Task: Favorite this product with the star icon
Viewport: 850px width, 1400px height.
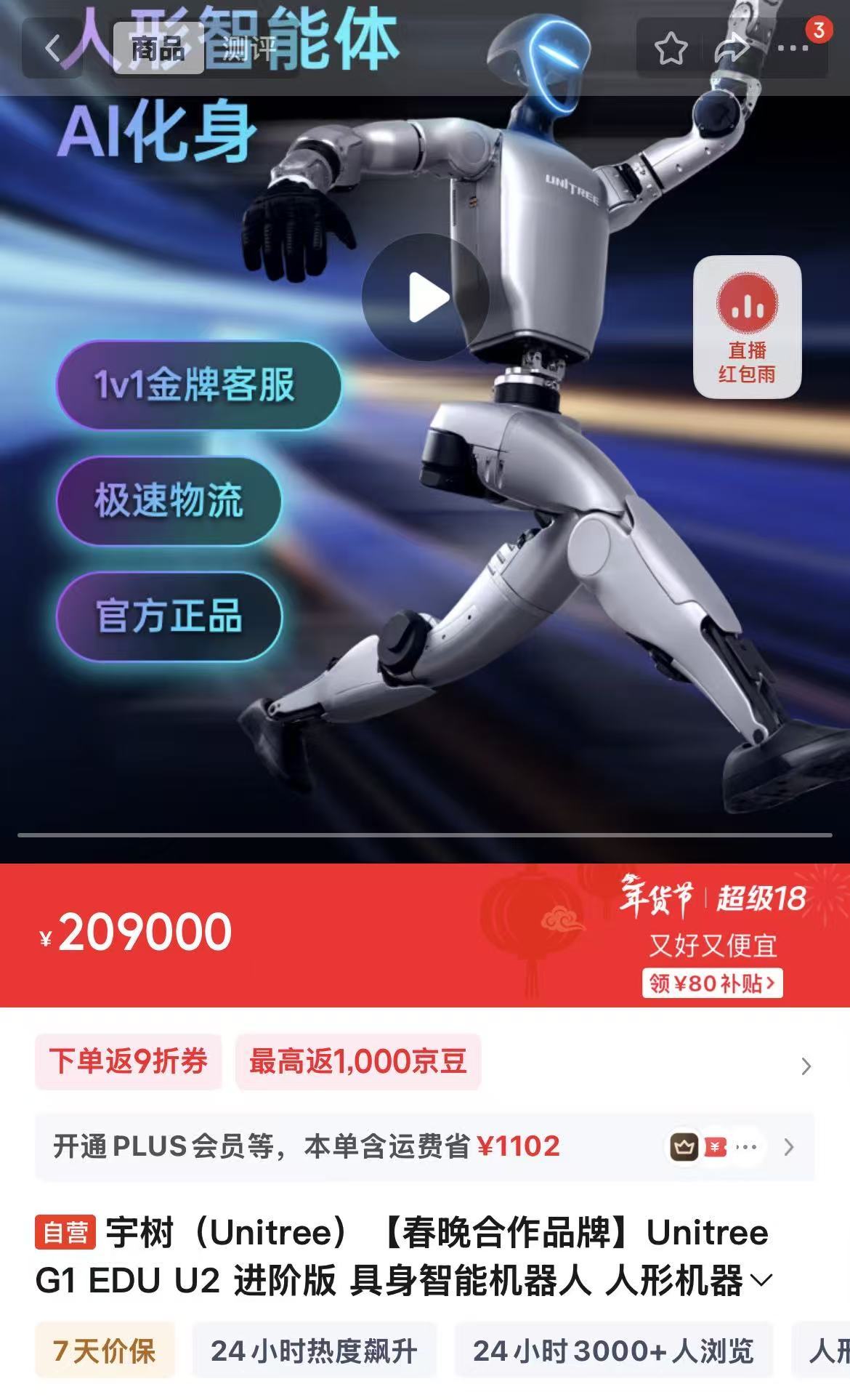Action: click(670, 49)
